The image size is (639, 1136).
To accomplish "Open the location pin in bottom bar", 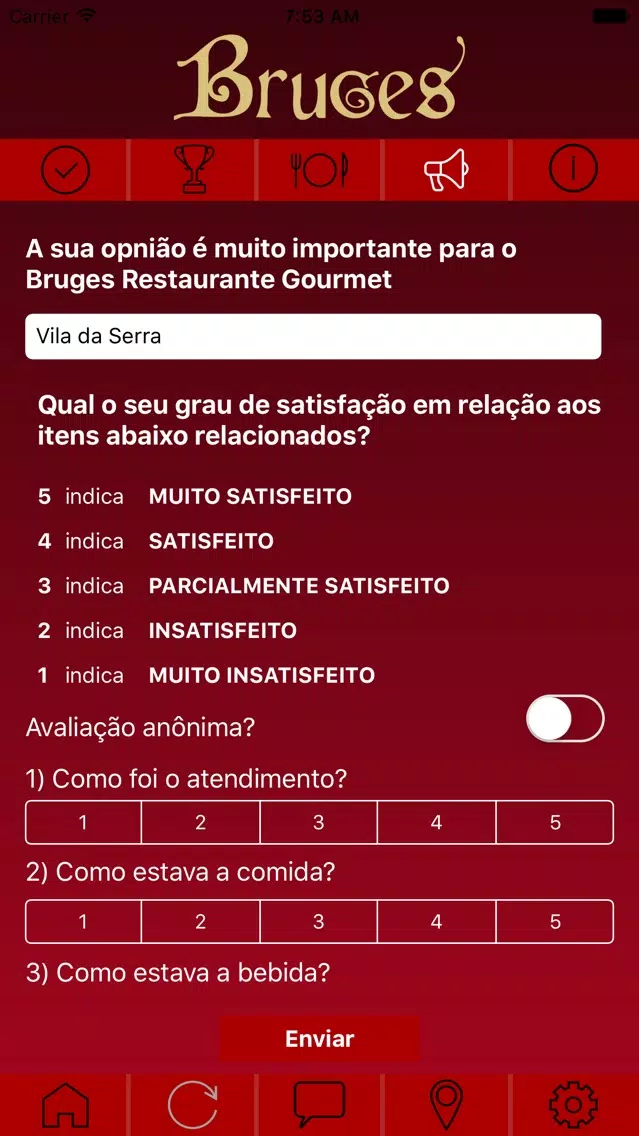I will pos(446,1105).
